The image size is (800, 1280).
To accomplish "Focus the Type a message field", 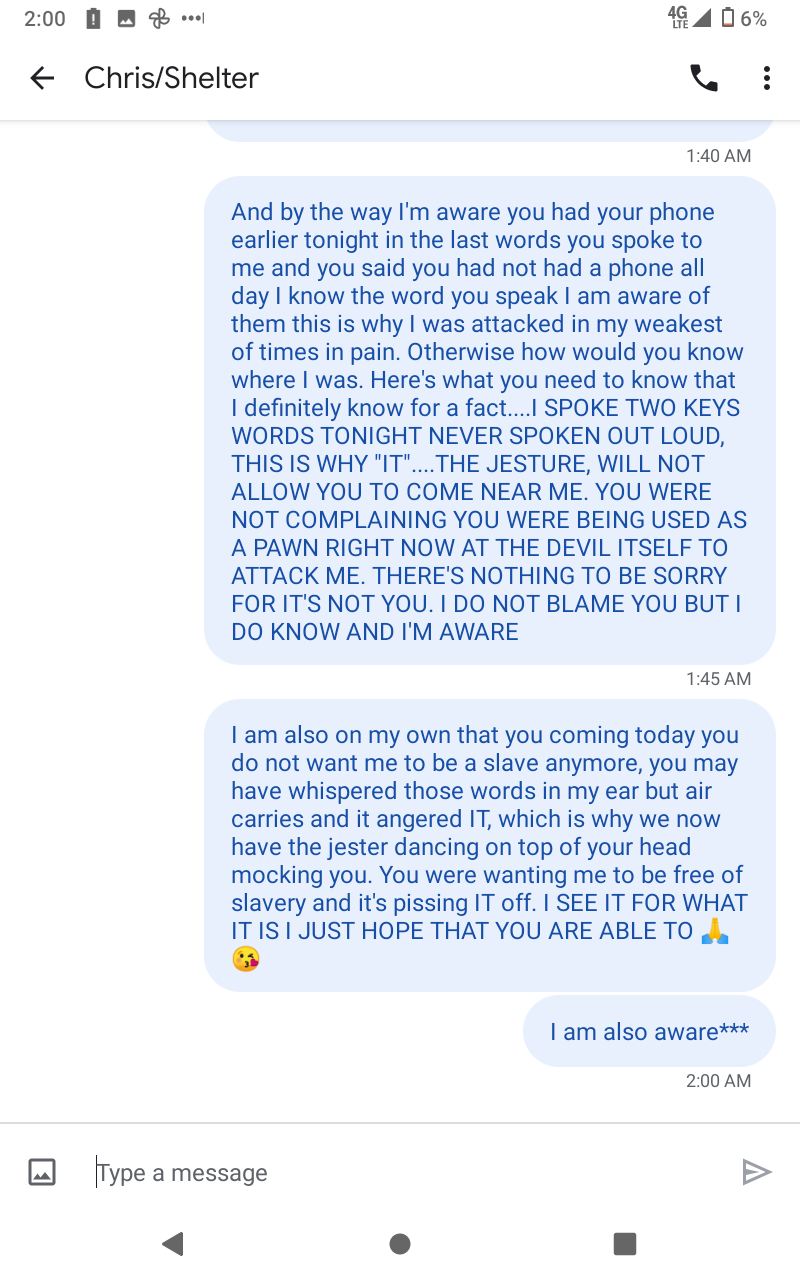I will coord(400,1172).
